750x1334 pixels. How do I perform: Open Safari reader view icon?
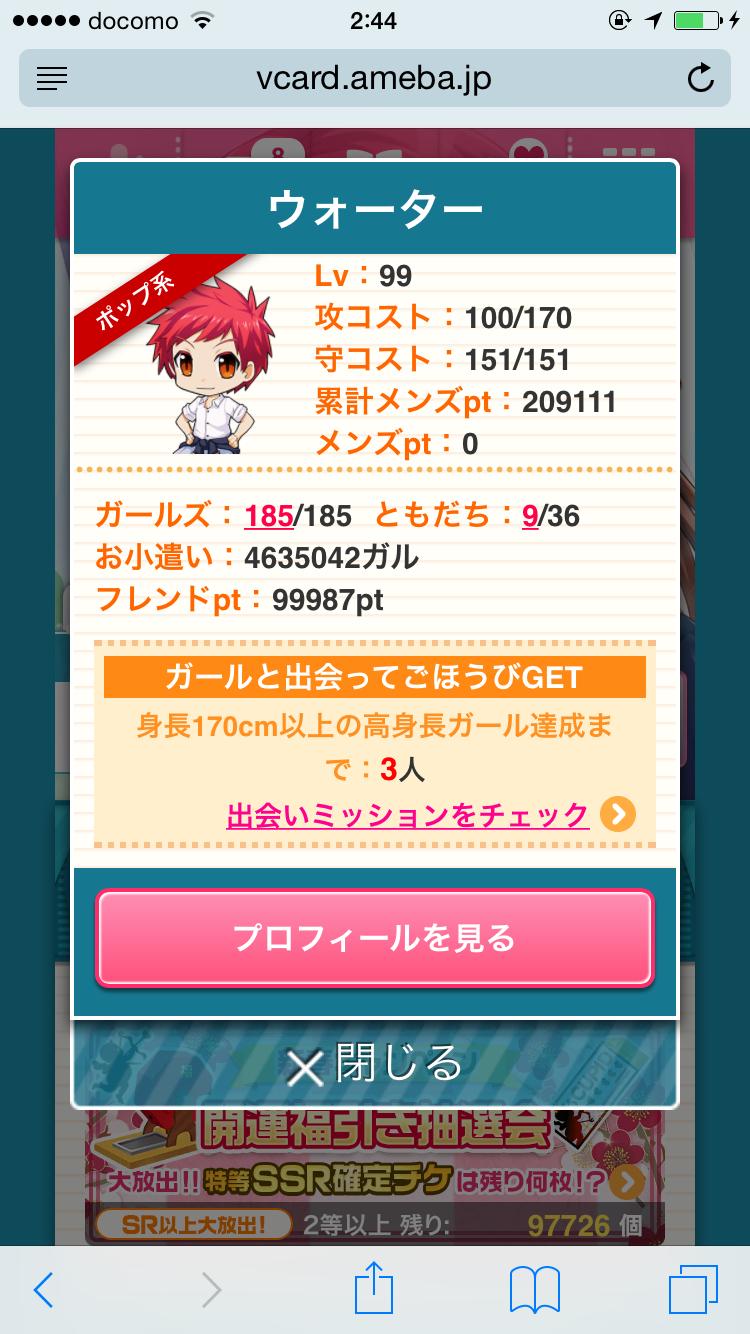pyautogui.click(x=51, y=78)
